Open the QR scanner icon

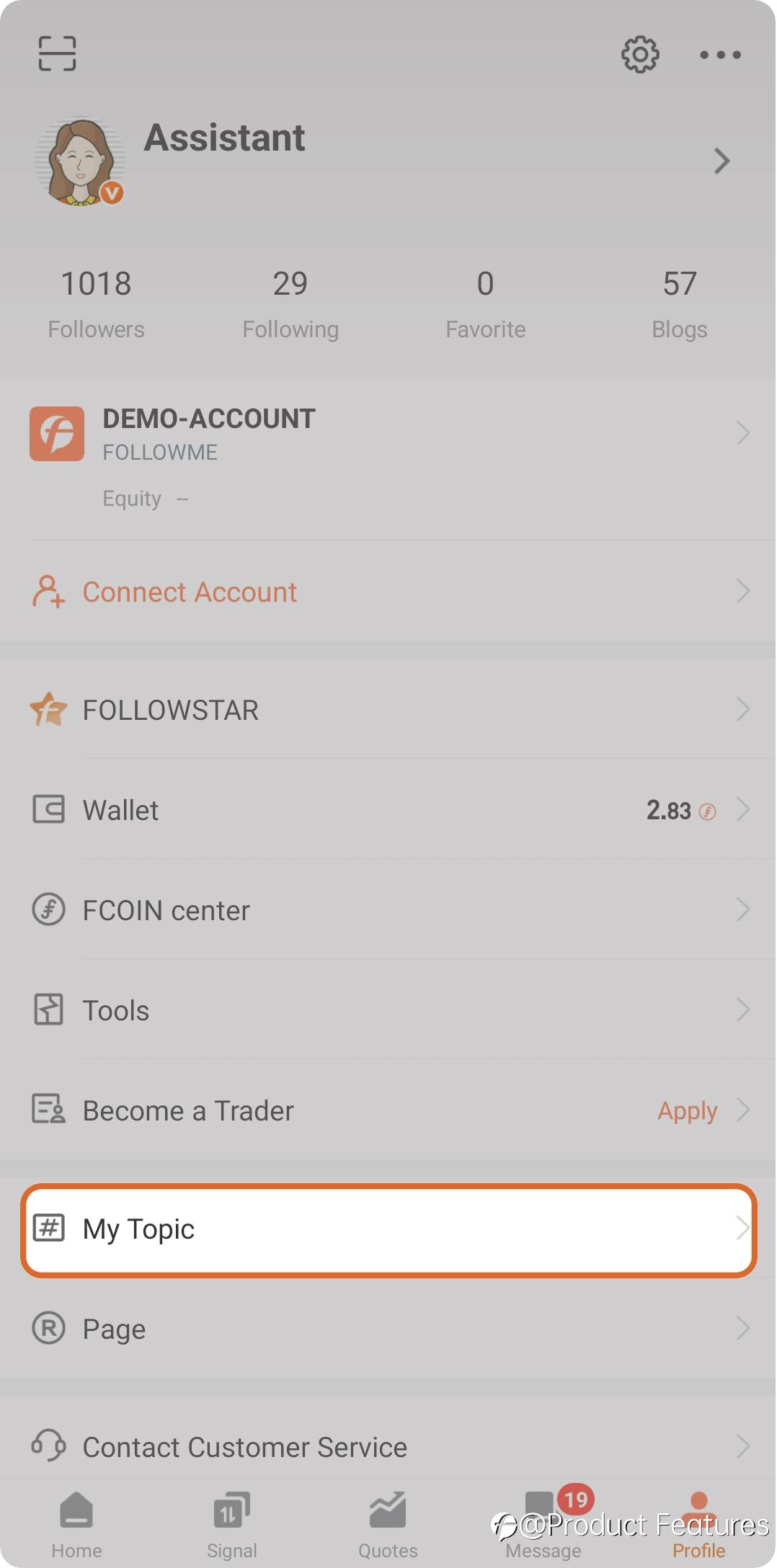pyautogui.click(x=57, y=53)
